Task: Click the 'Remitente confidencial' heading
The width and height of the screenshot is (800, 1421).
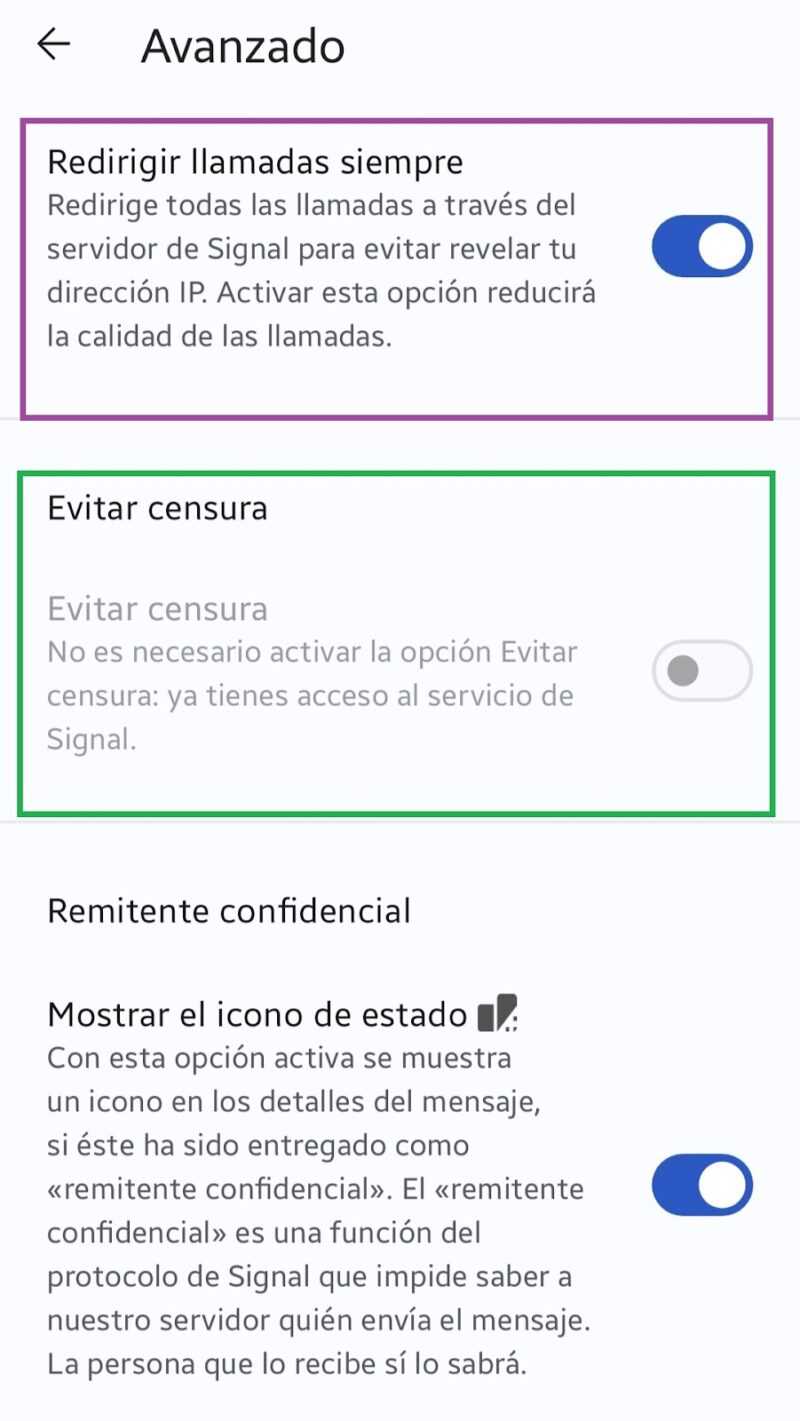Action: click(229, 910)
